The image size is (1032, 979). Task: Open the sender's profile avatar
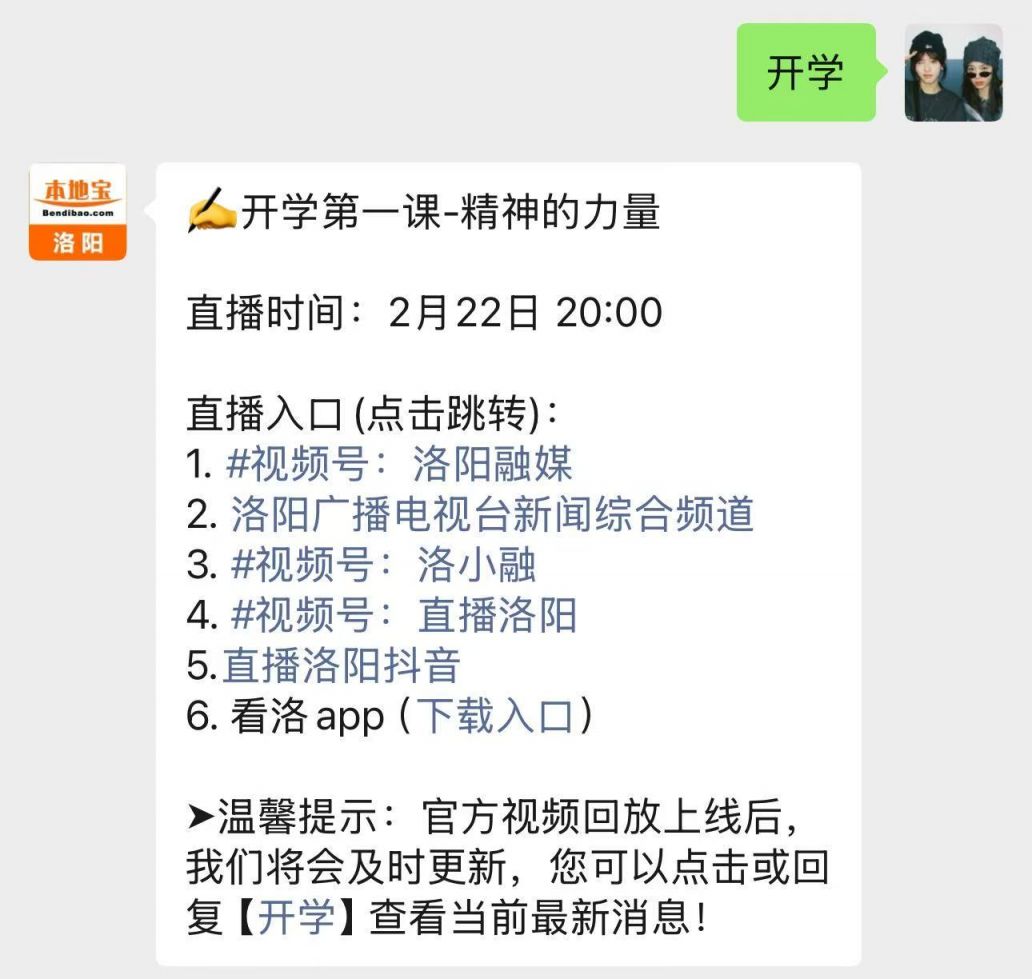(953, 73)
